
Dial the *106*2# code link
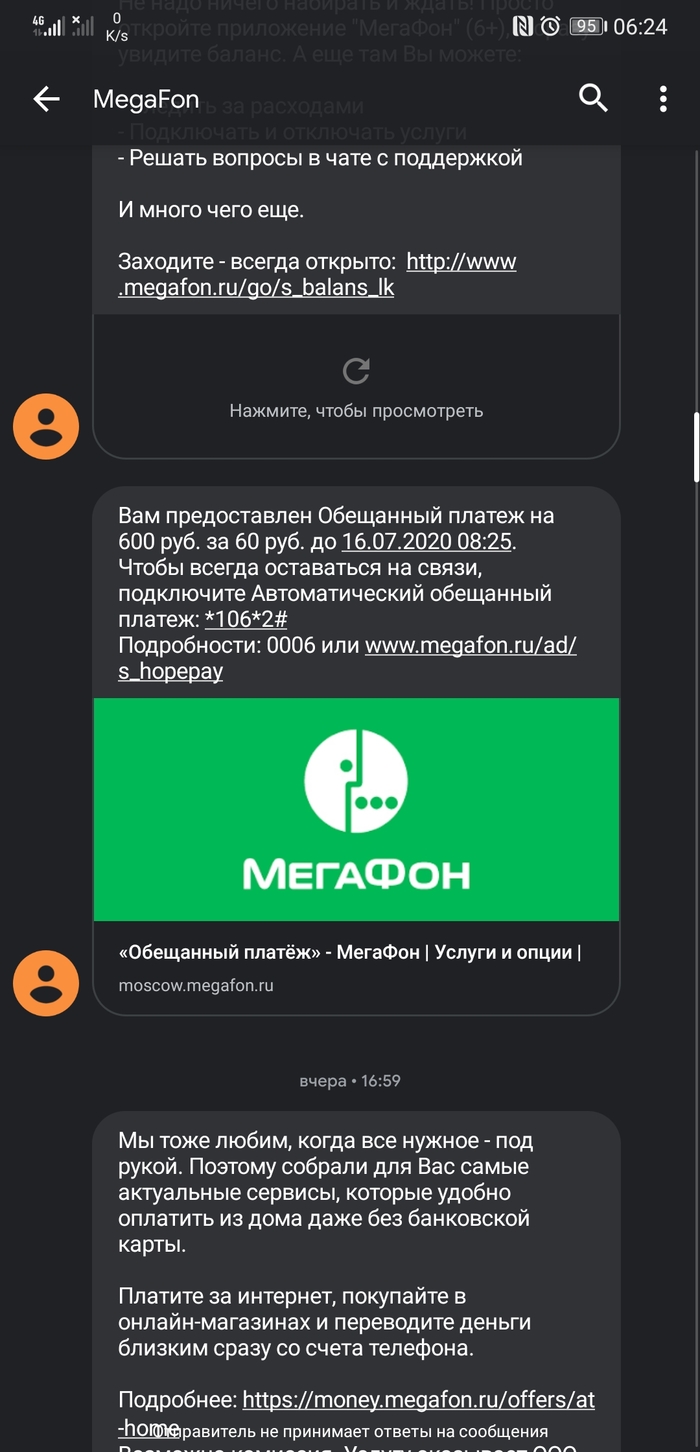point(246,620)
